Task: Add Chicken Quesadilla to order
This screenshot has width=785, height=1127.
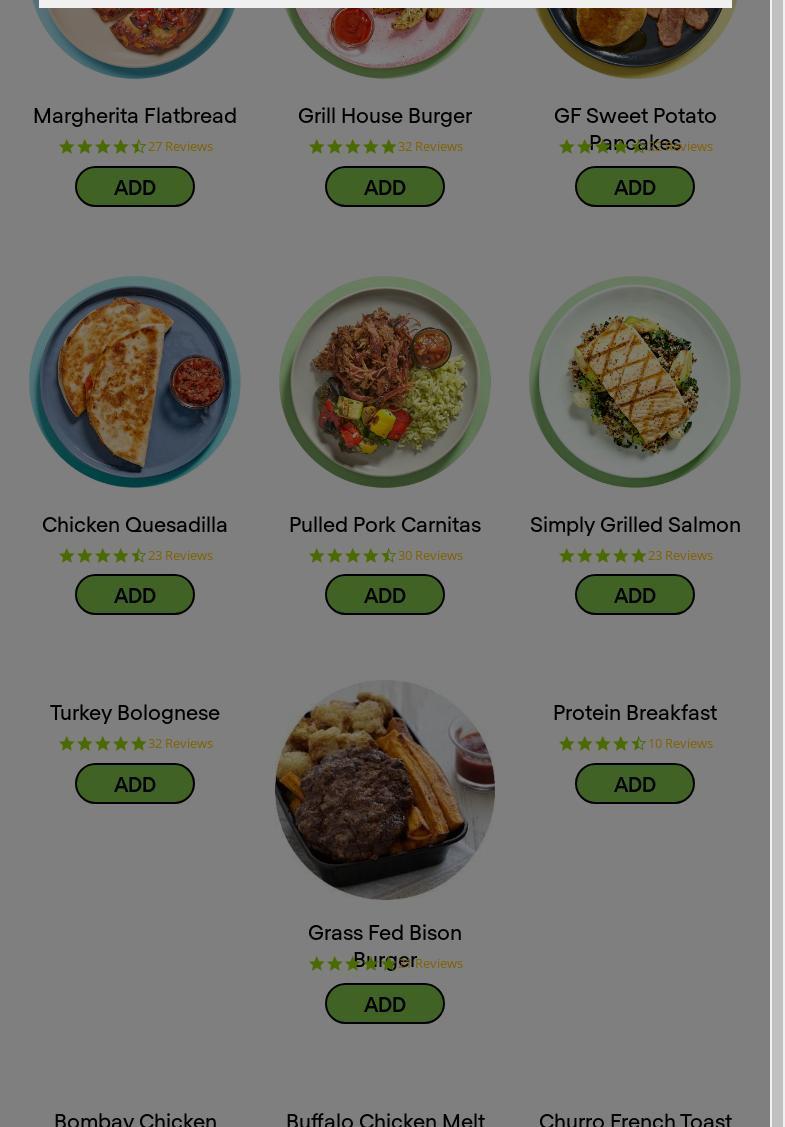Action: [x=135, y=595]
